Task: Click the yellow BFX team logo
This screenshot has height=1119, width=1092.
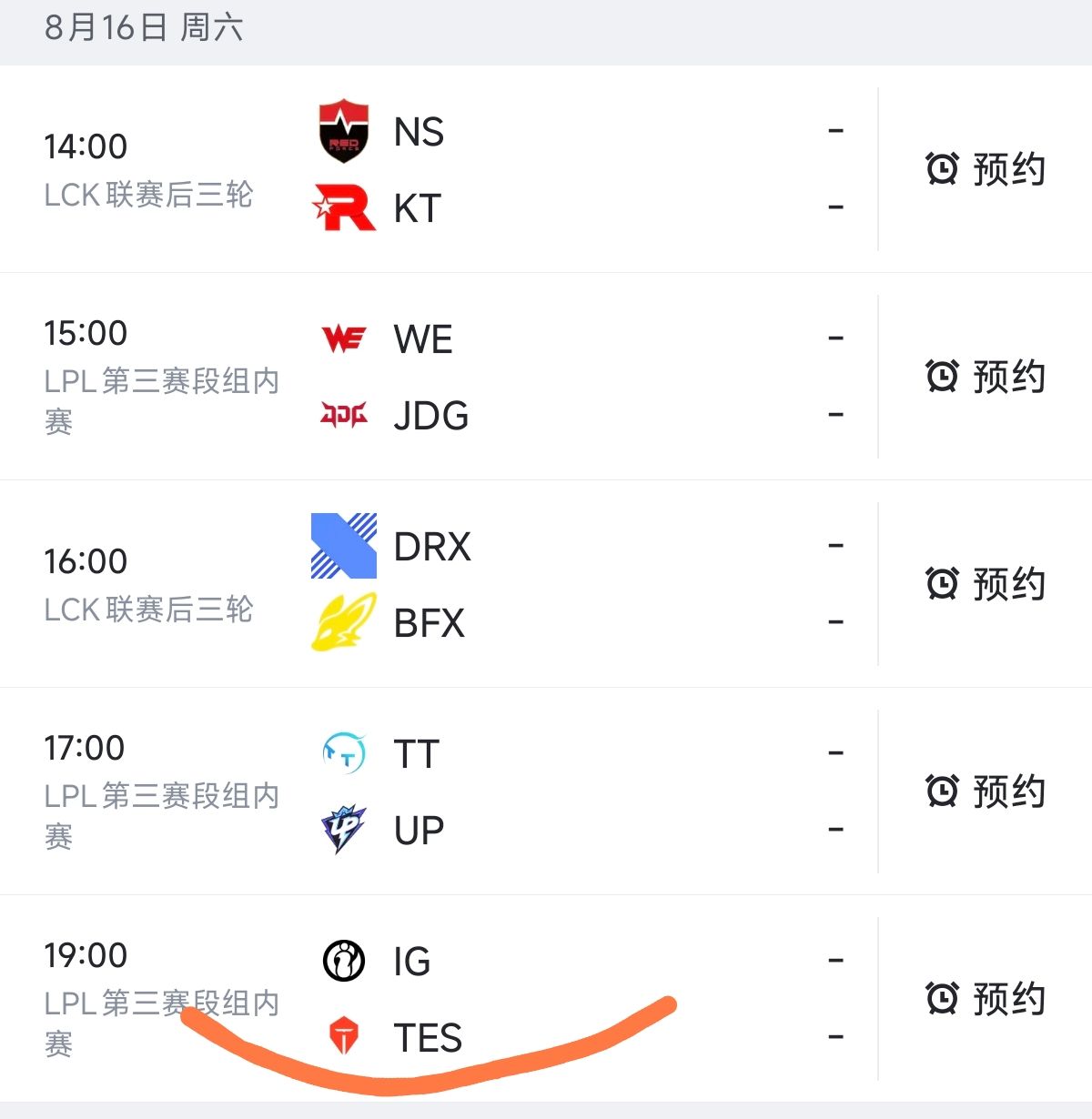Action: tap(343, 622)
